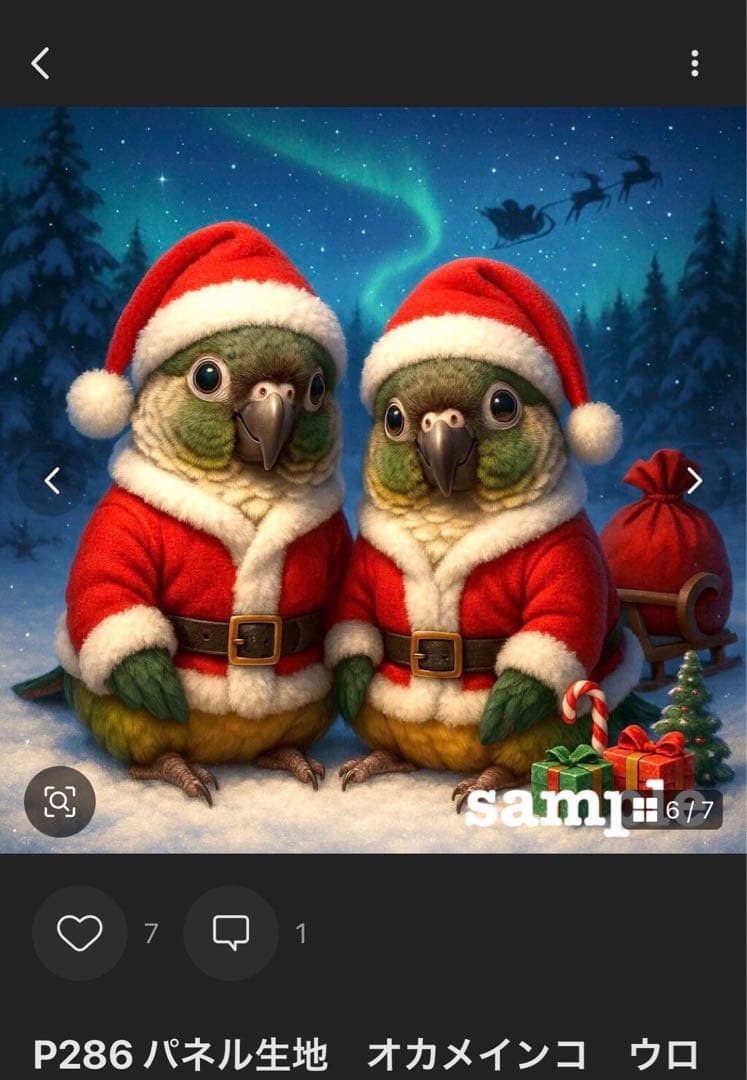Show the previous product image
747x1080 pixels.
click(x=52, y=481)
